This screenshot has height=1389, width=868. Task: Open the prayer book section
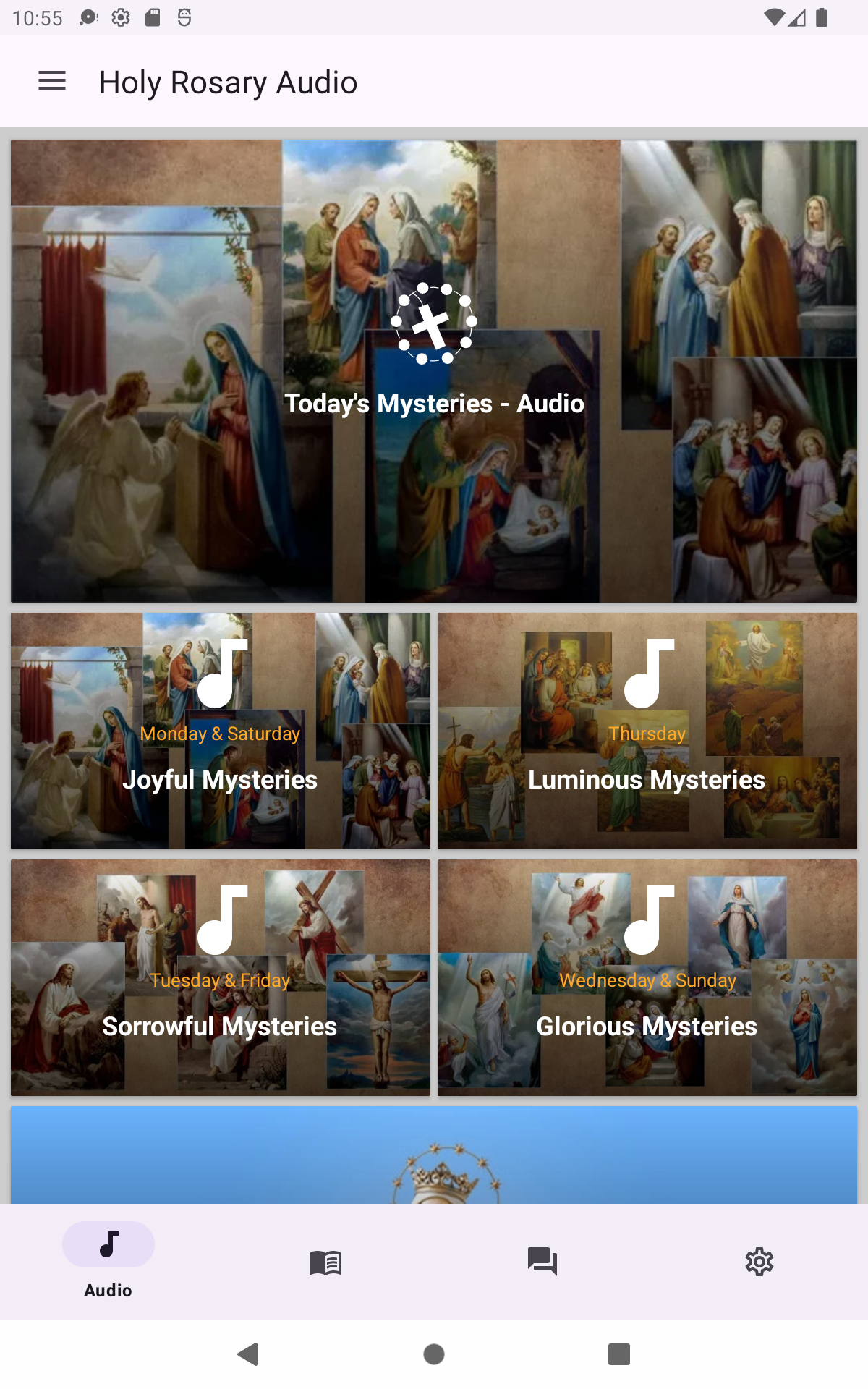325,1262
